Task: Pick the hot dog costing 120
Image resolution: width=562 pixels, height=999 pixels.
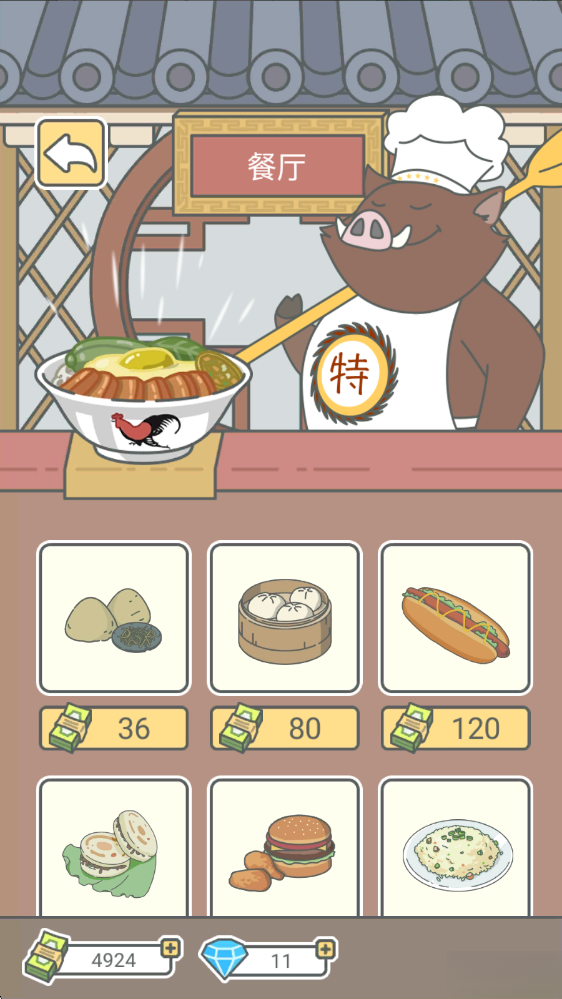Action: click(x=456, y=618)
